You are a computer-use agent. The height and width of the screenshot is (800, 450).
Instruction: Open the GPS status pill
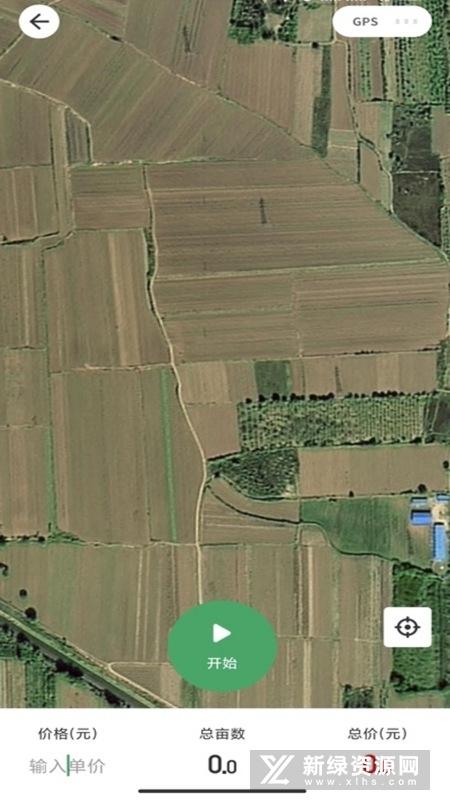pyautogui.click(x=382, y=22)
